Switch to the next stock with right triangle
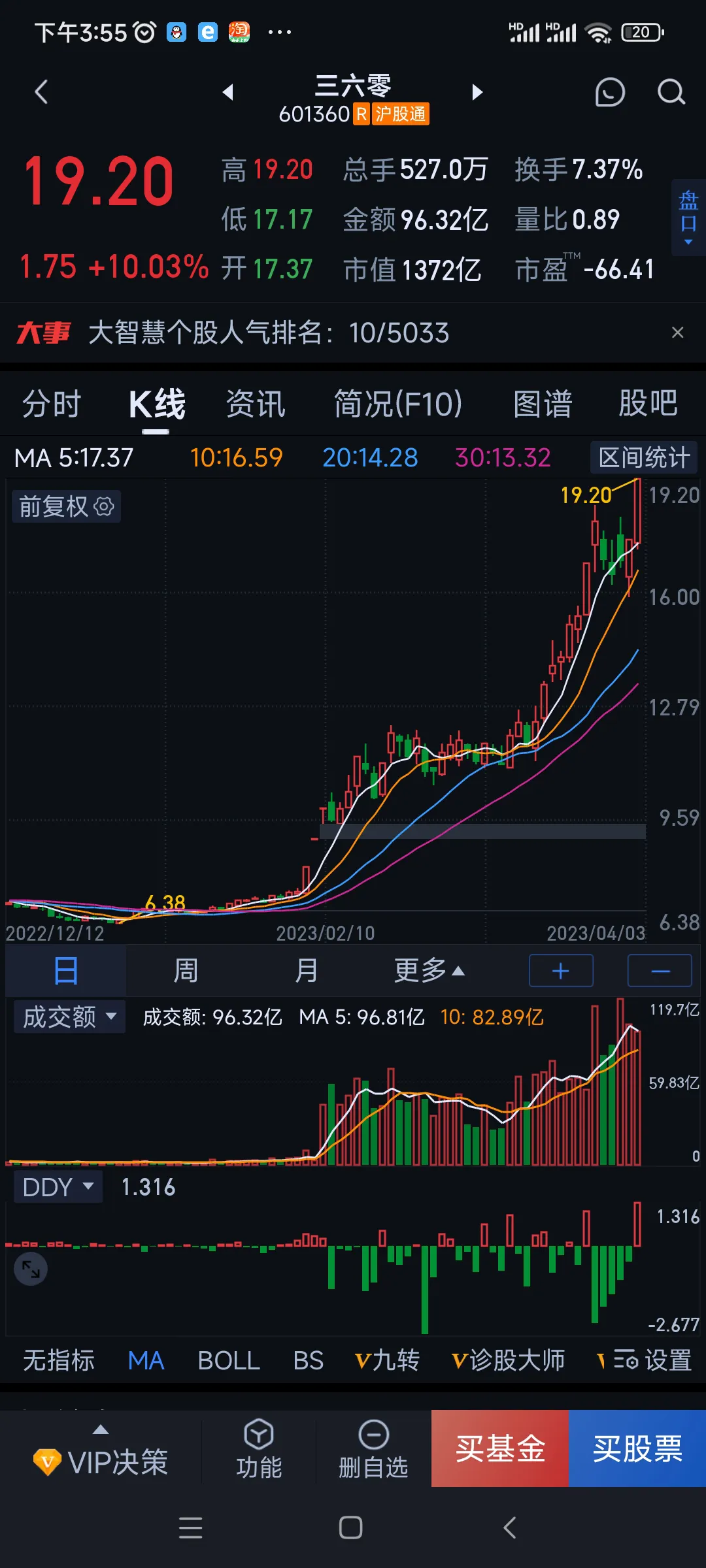 click(x=477, y=92)
